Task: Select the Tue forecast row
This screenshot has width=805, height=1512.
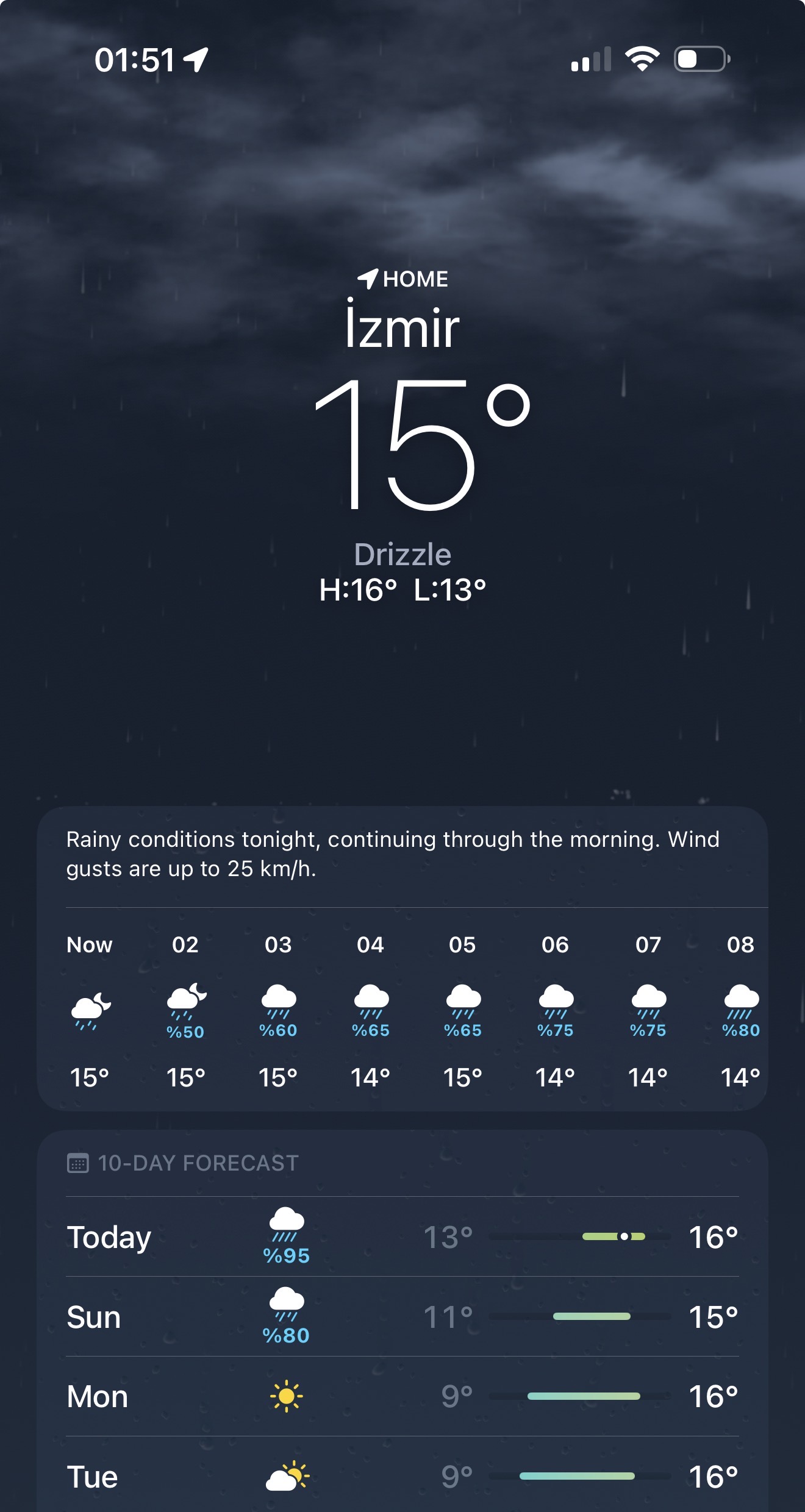Action: tap(402, 1476)
